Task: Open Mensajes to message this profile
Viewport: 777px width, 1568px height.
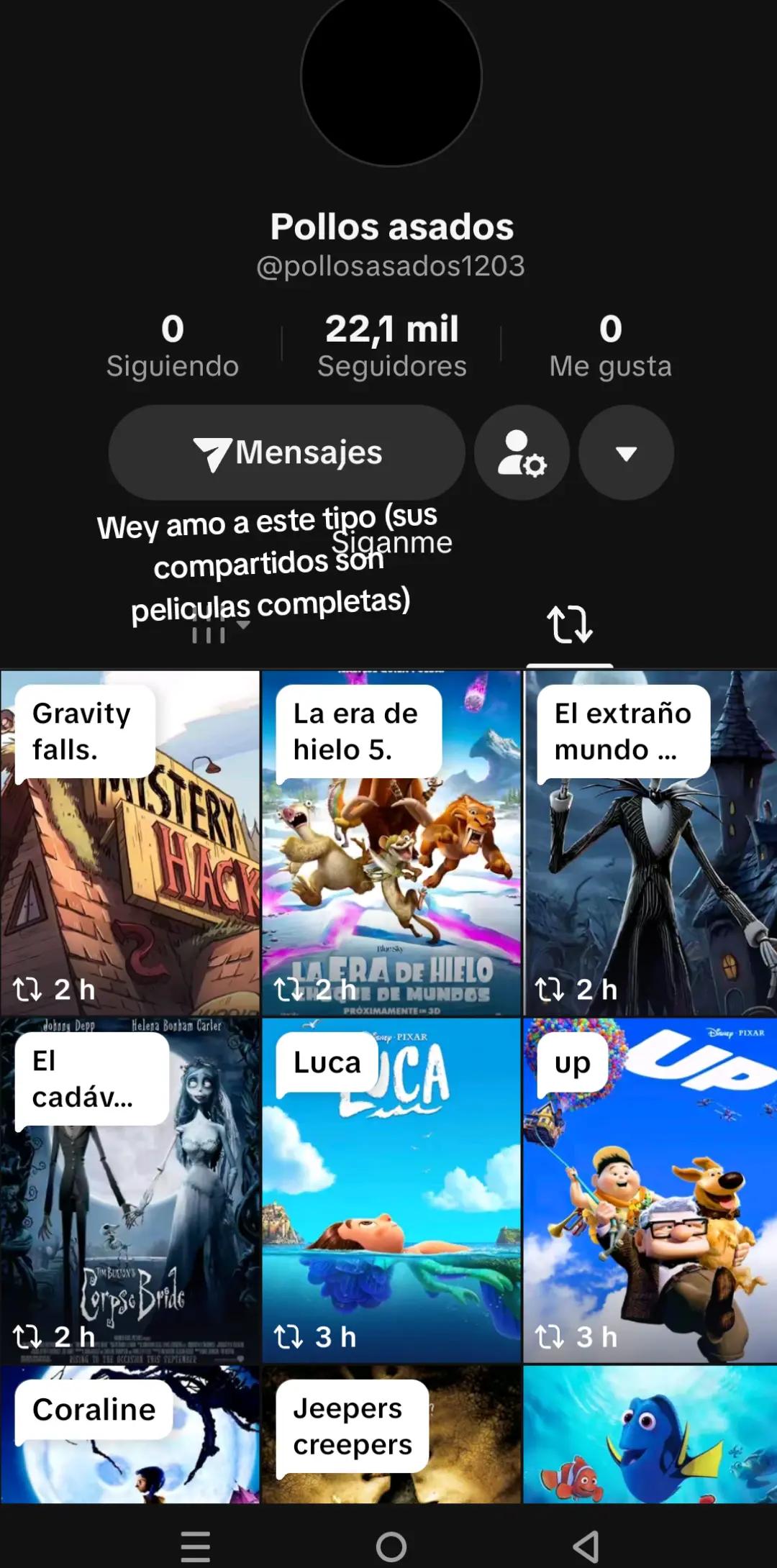Action: pos(286,452)
